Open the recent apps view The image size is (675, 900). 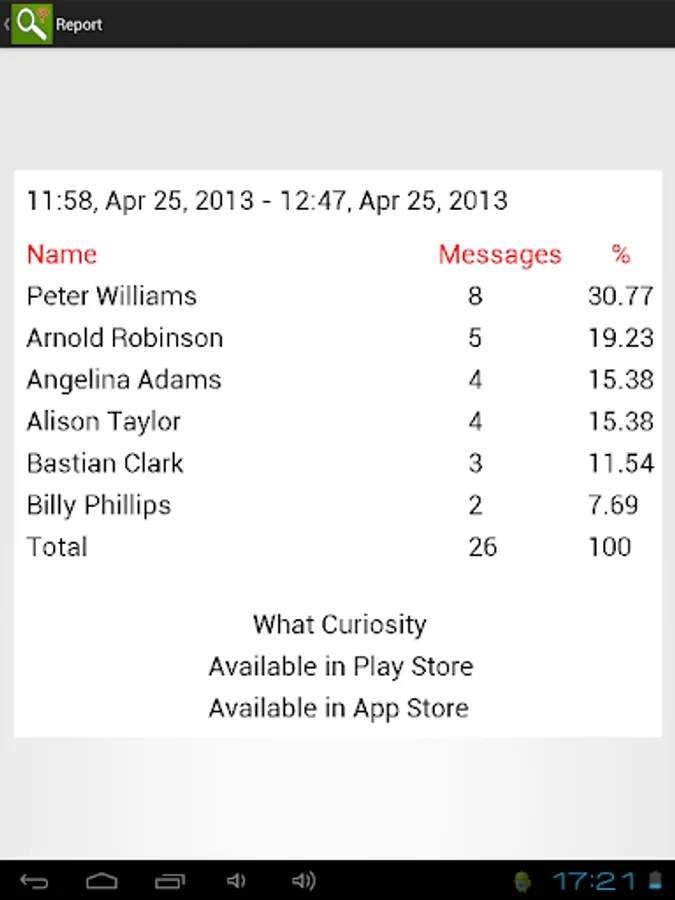tap(170, 880)
